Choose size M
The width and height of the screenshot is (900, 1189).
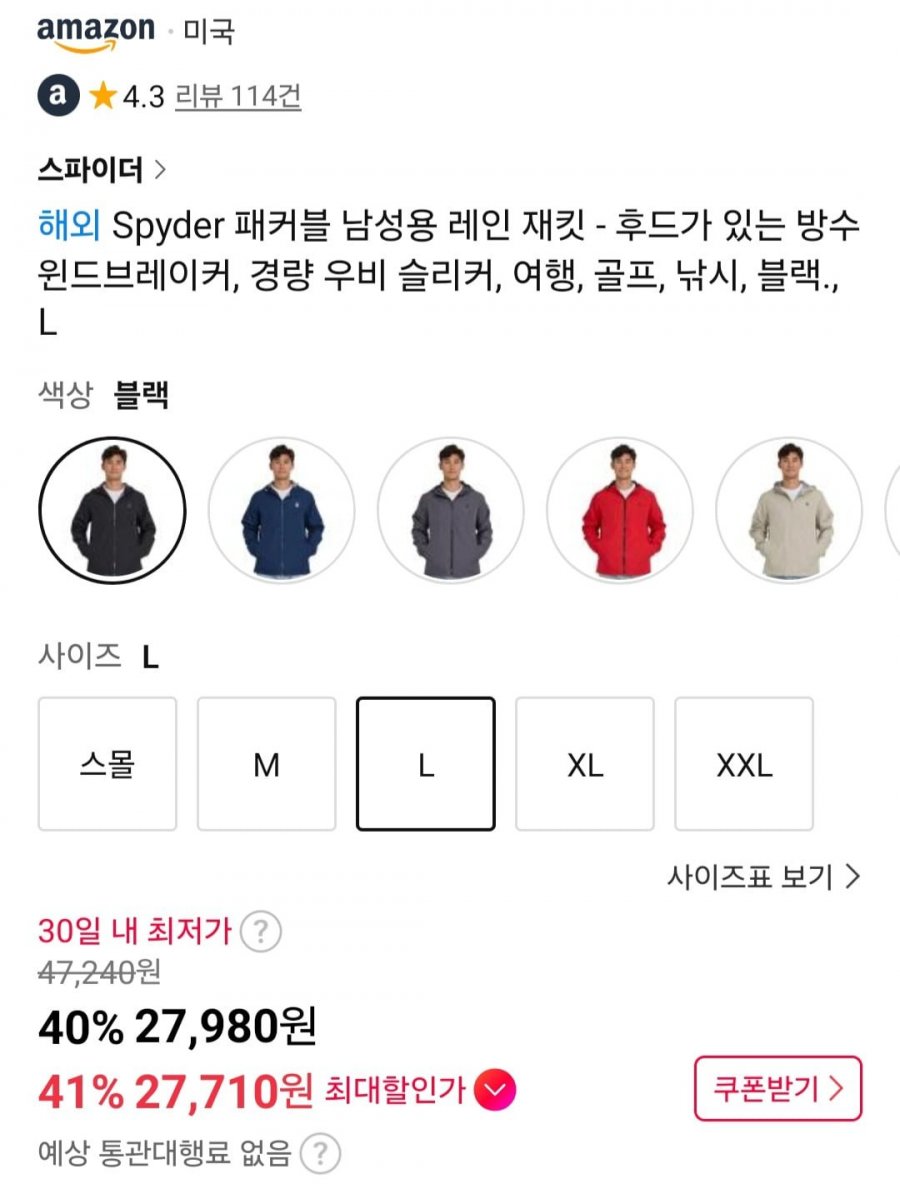coord(266,765)
